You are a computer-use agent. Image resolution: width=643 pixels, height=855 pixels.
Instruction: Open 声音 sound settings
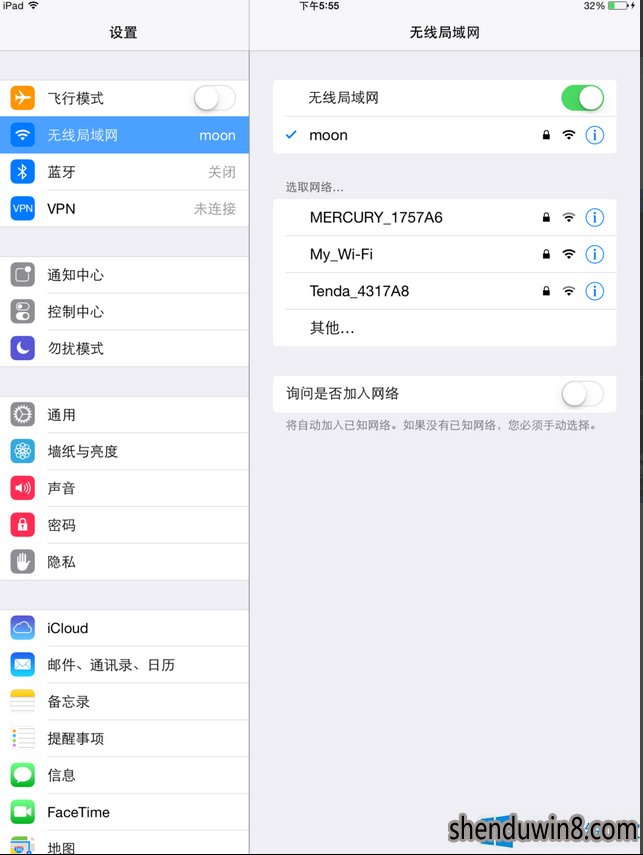[x=124, y=489]
